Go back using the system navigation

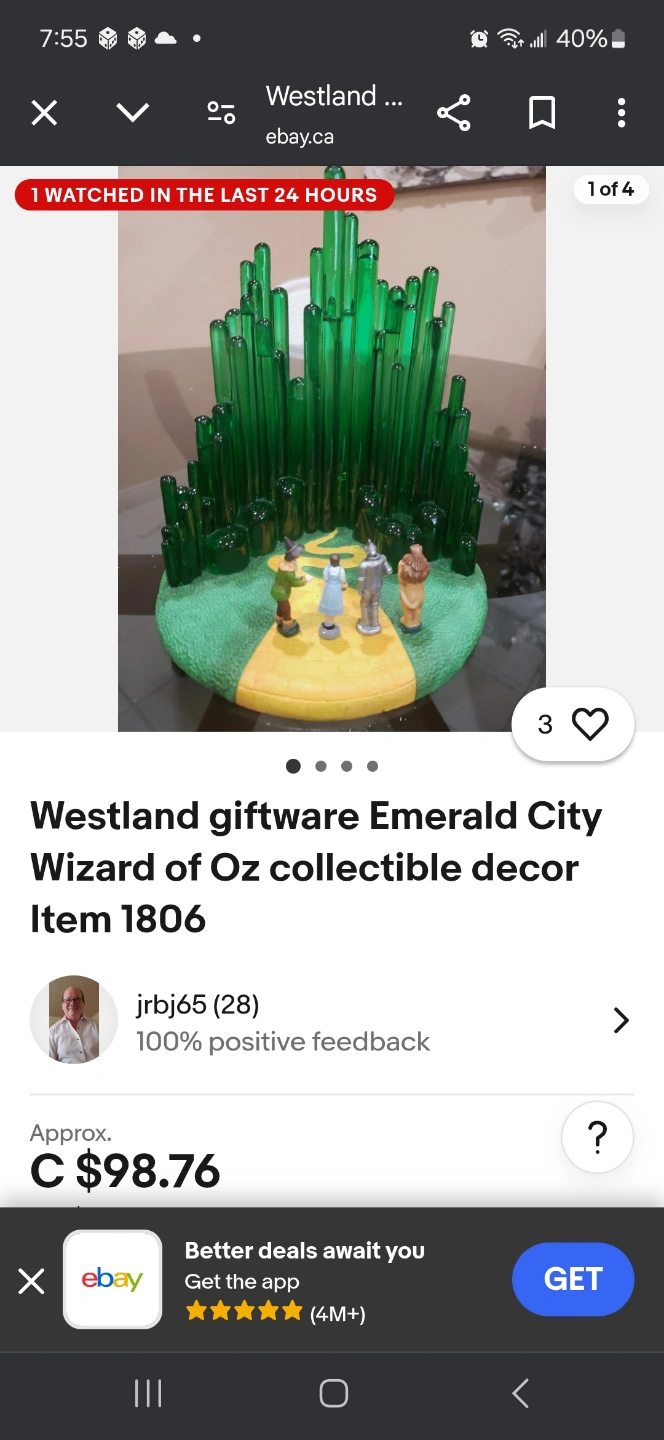click(x=519, y=1393)
